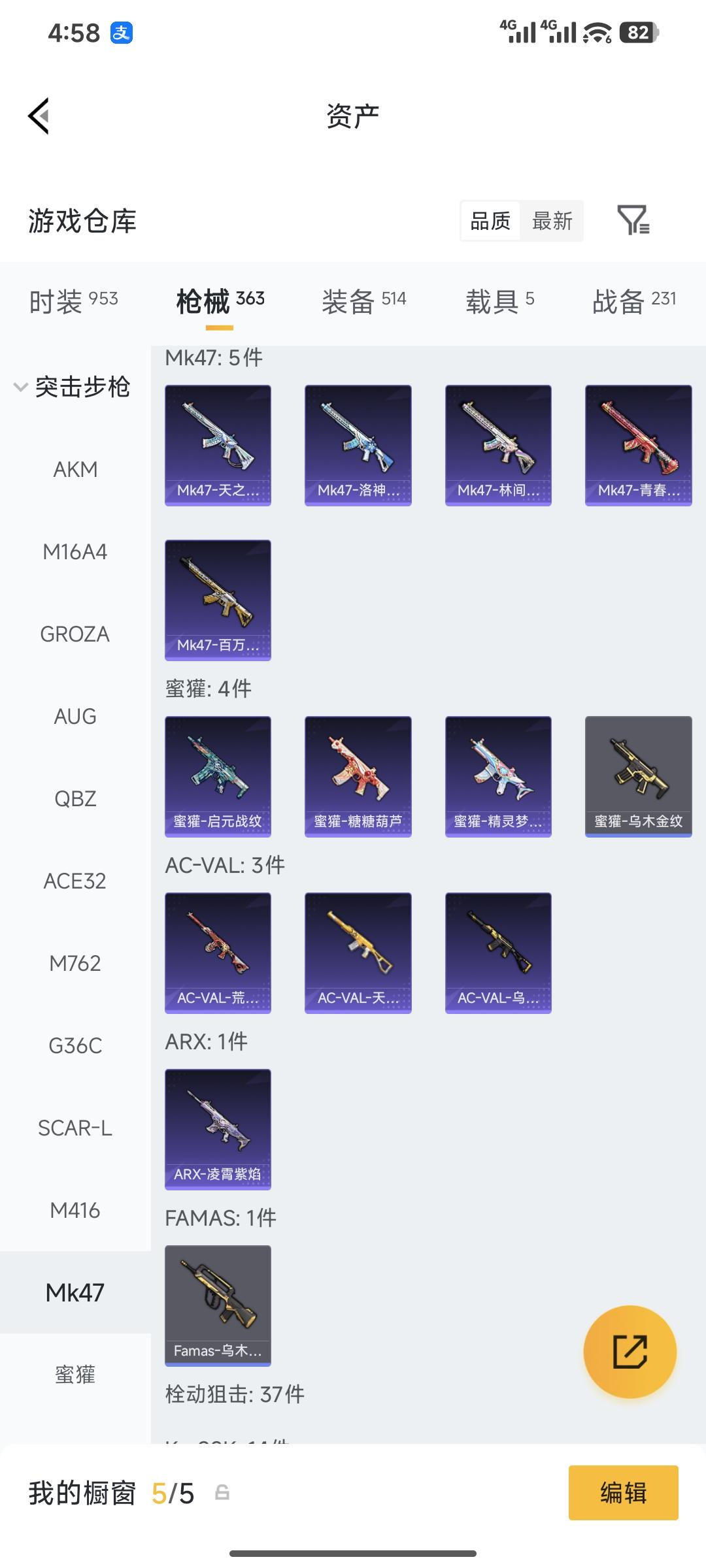
Task: Switch to the 战备 tab
Action: 633,301
